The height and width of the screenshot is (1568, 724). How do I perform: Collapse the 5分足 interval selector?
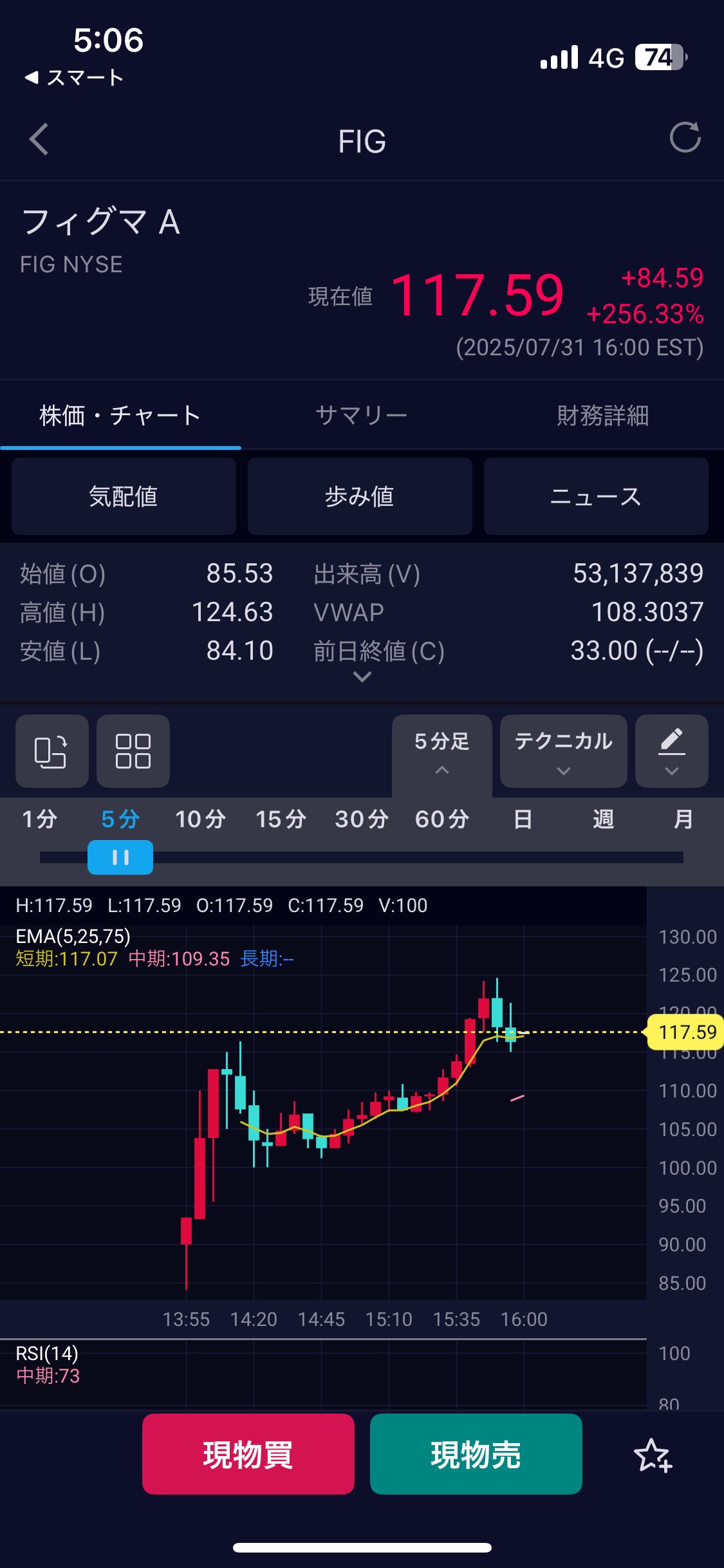pyautogui.click(x=442, y=751)
